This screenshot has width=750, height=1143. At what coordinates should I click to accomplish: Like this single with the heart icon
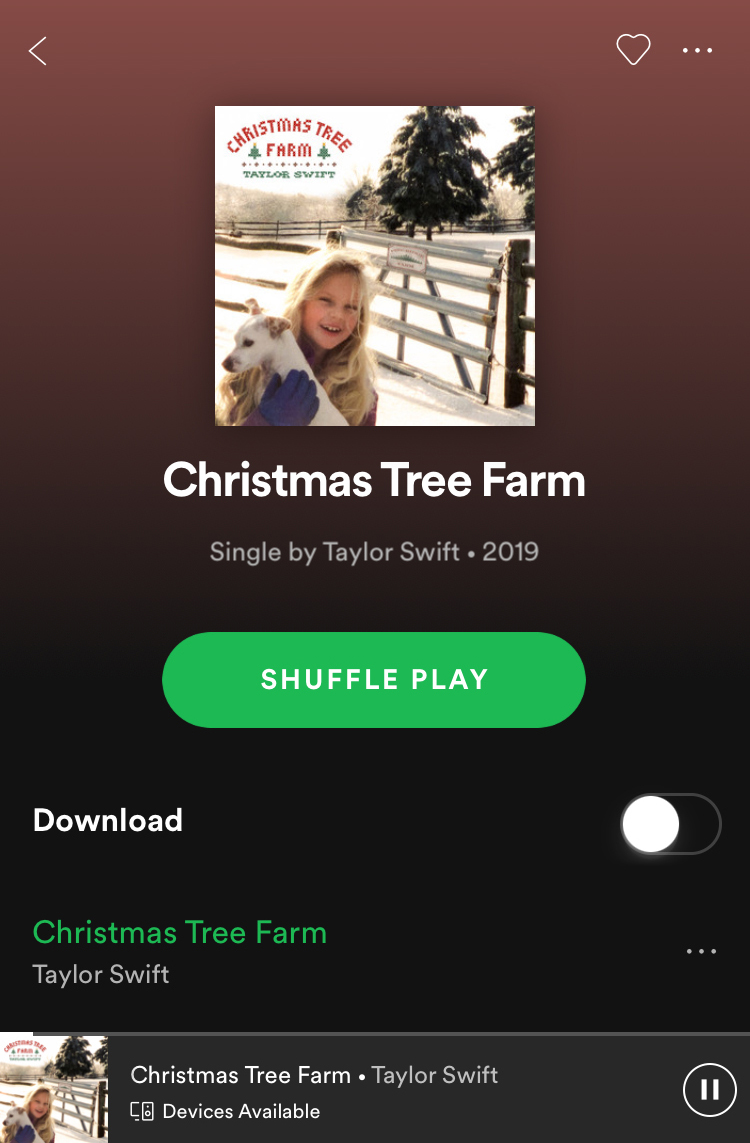click(x=633, y=50)
